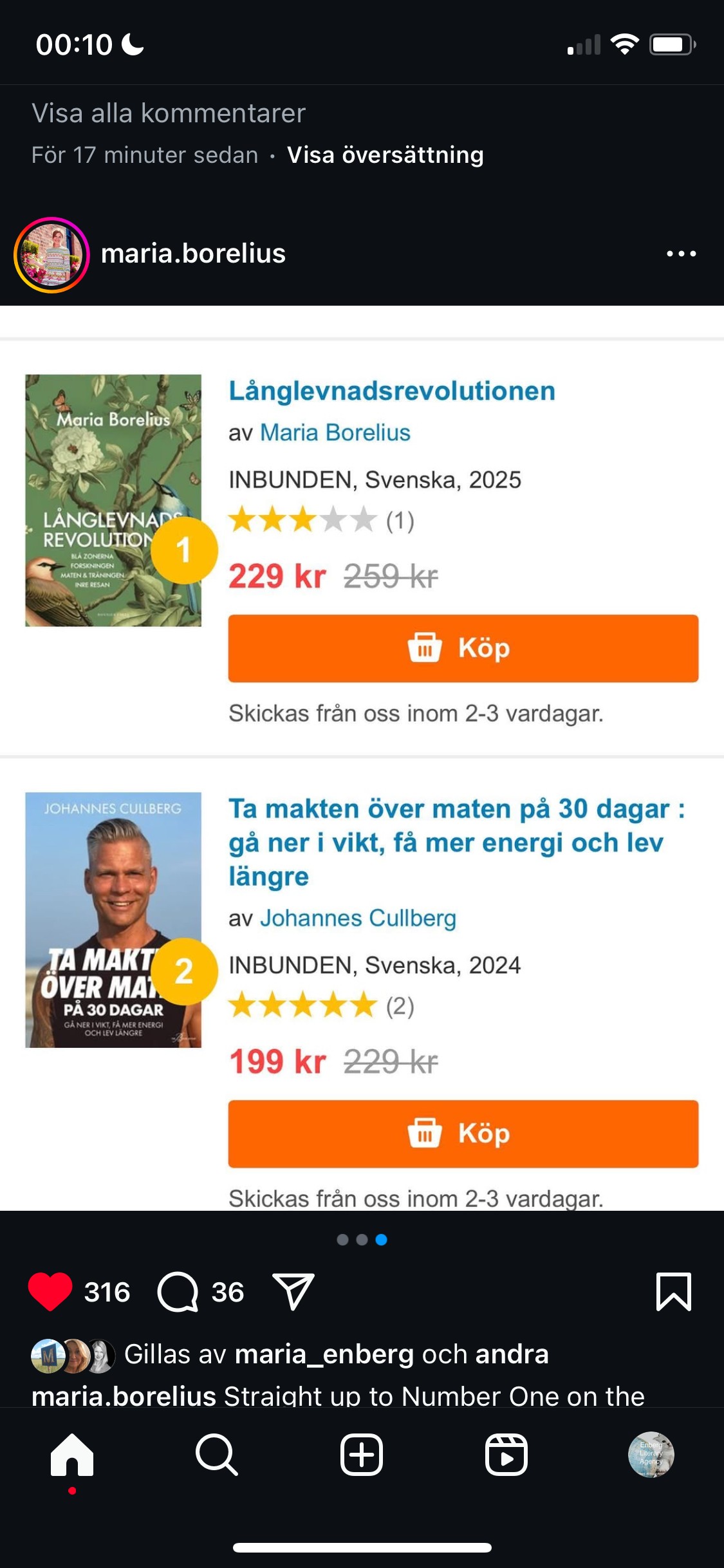Screen dimensions: 724x1568
Task: Tap Visa alla kommentarer
Action: pos(169,113)
